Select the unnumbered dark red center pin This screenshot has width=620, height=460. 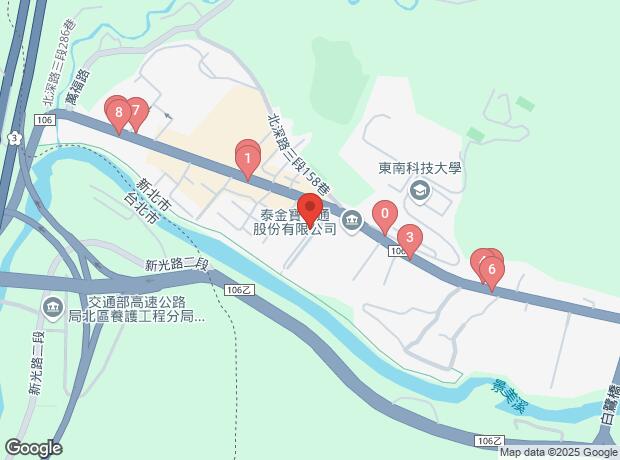[309, 208]
